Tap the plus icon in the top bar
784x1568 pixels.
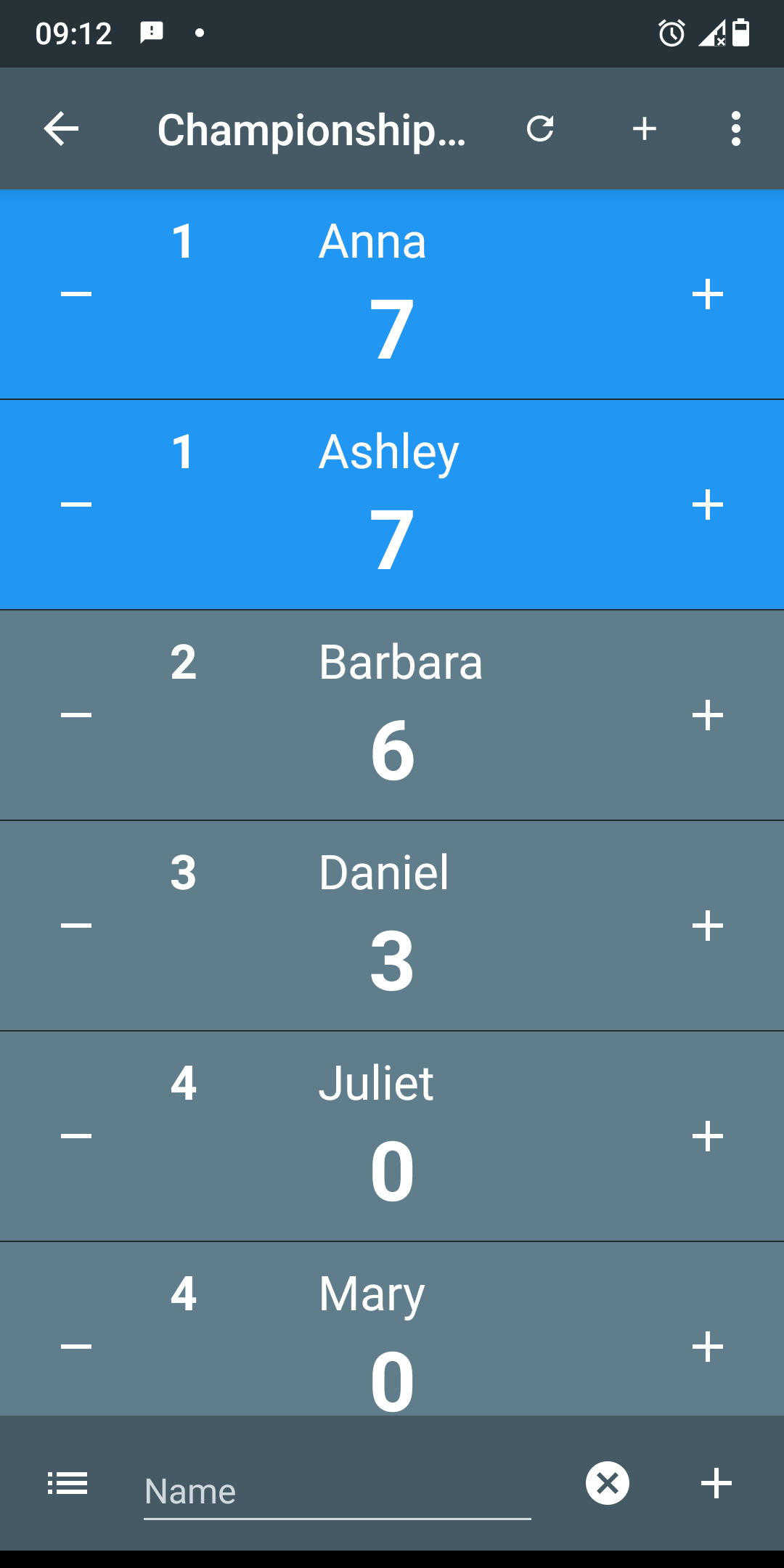645,129
